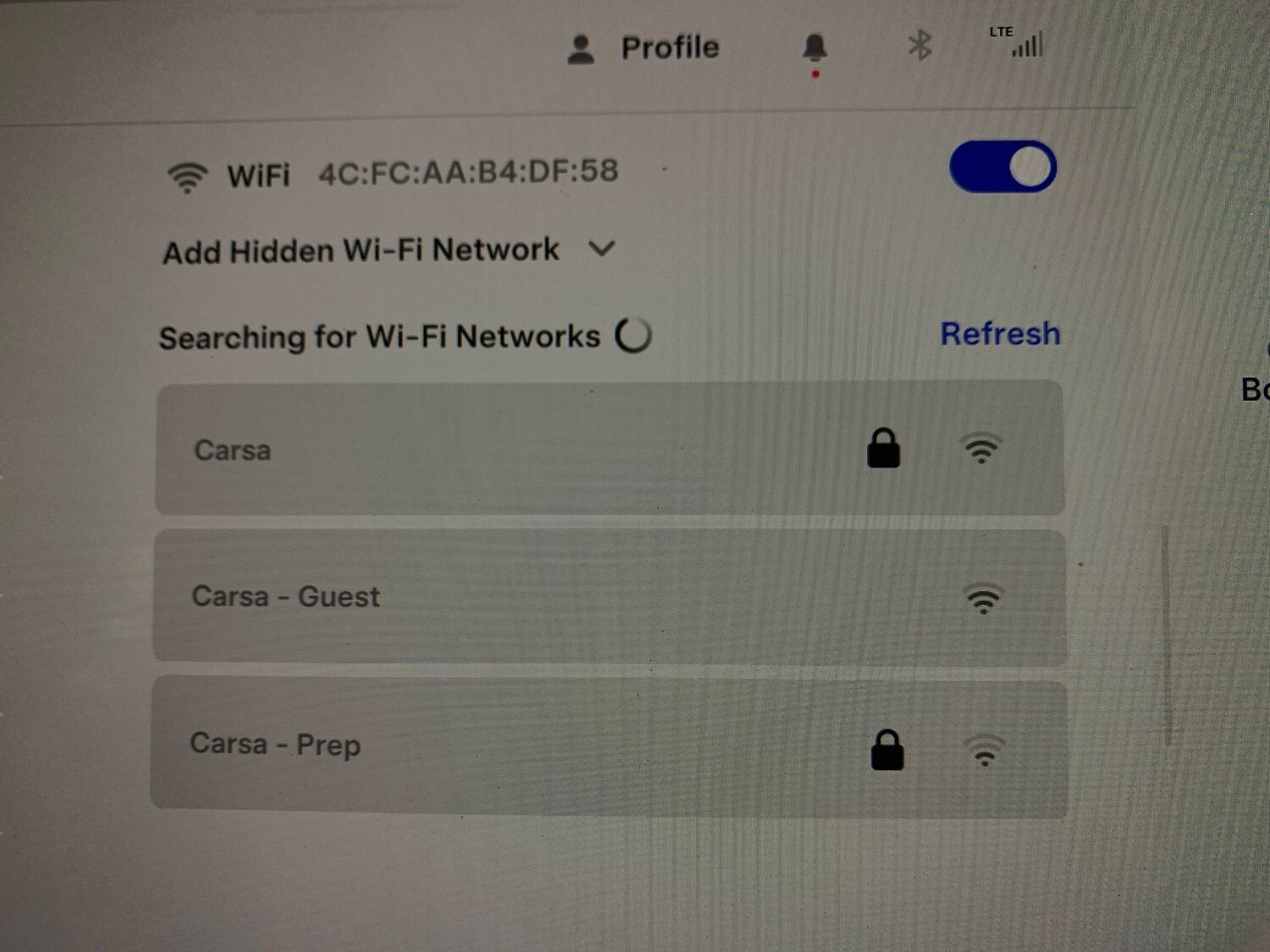Open Bluetooth settings icon
The width and height of the screenshot is (1270, 952).
(x=919, y=45)
